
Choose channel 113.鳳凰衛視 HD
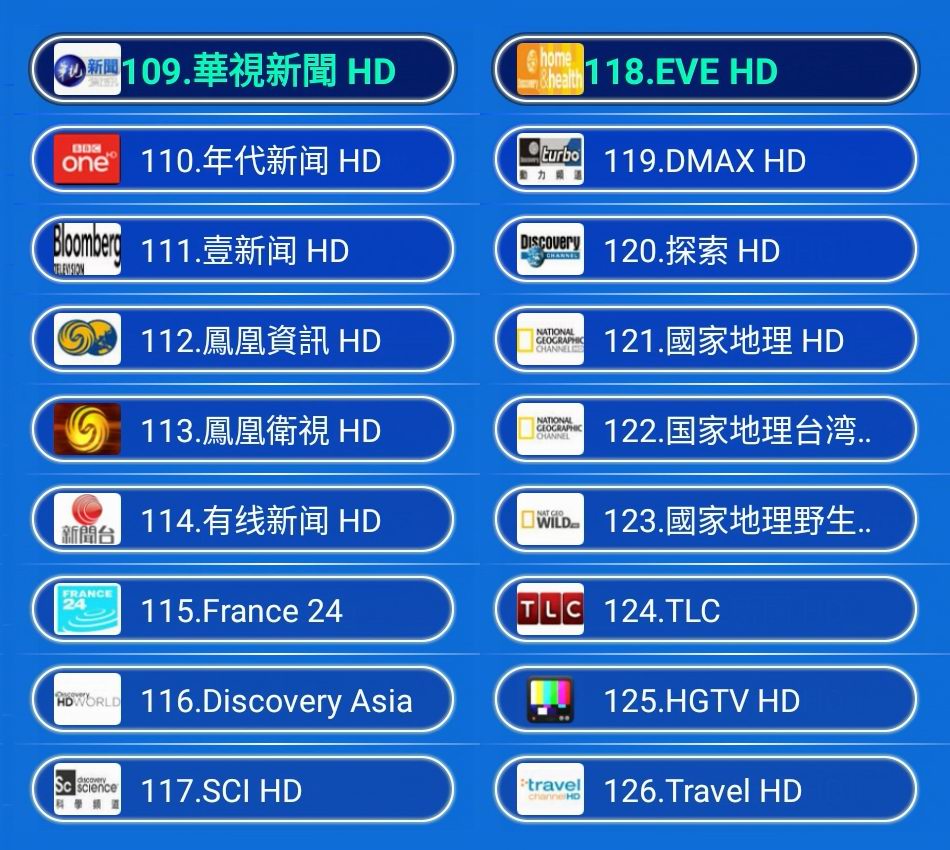(242, 430)
